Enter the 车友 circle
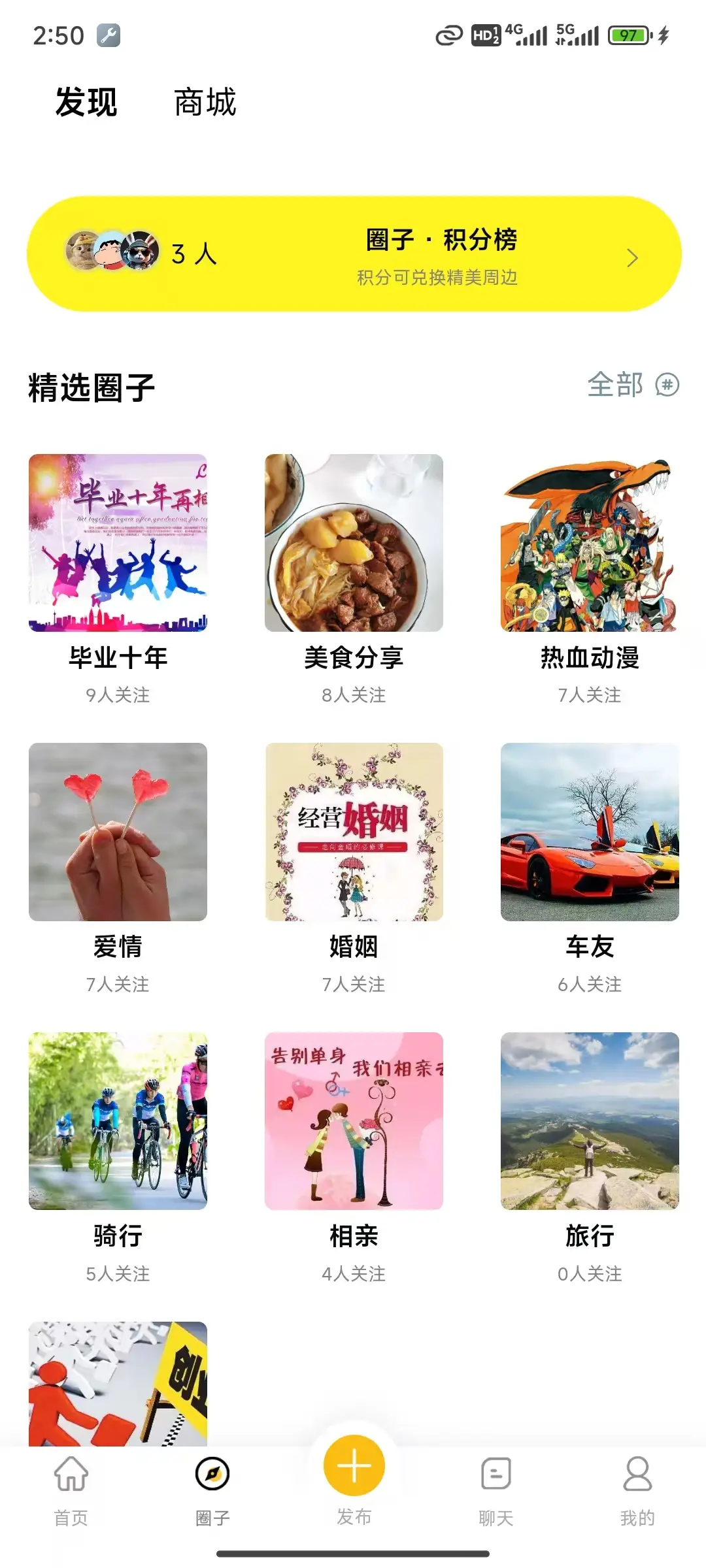 590,832
